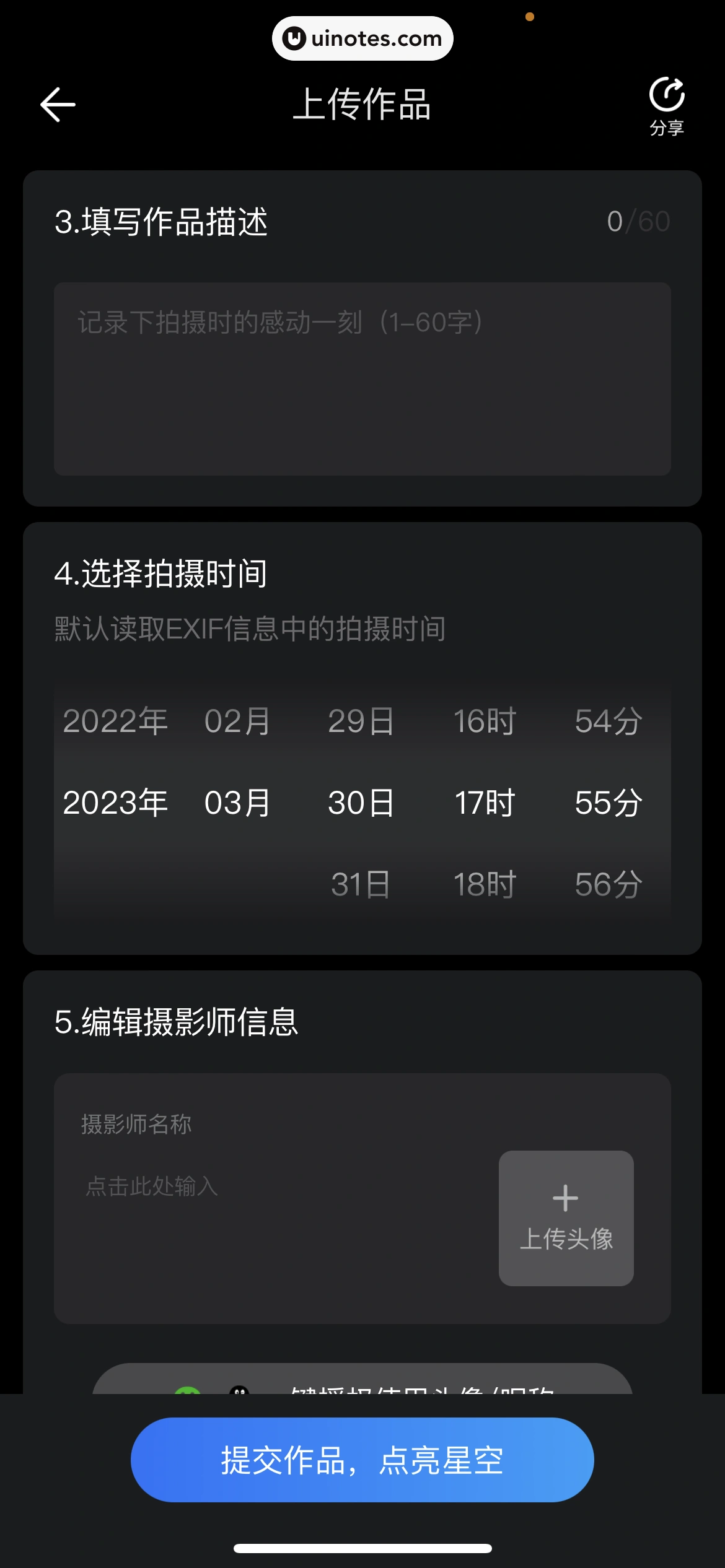Screen dimensions: 725x1568
Task: Pick 16时 in the hour picker
Action: [485, 721]
